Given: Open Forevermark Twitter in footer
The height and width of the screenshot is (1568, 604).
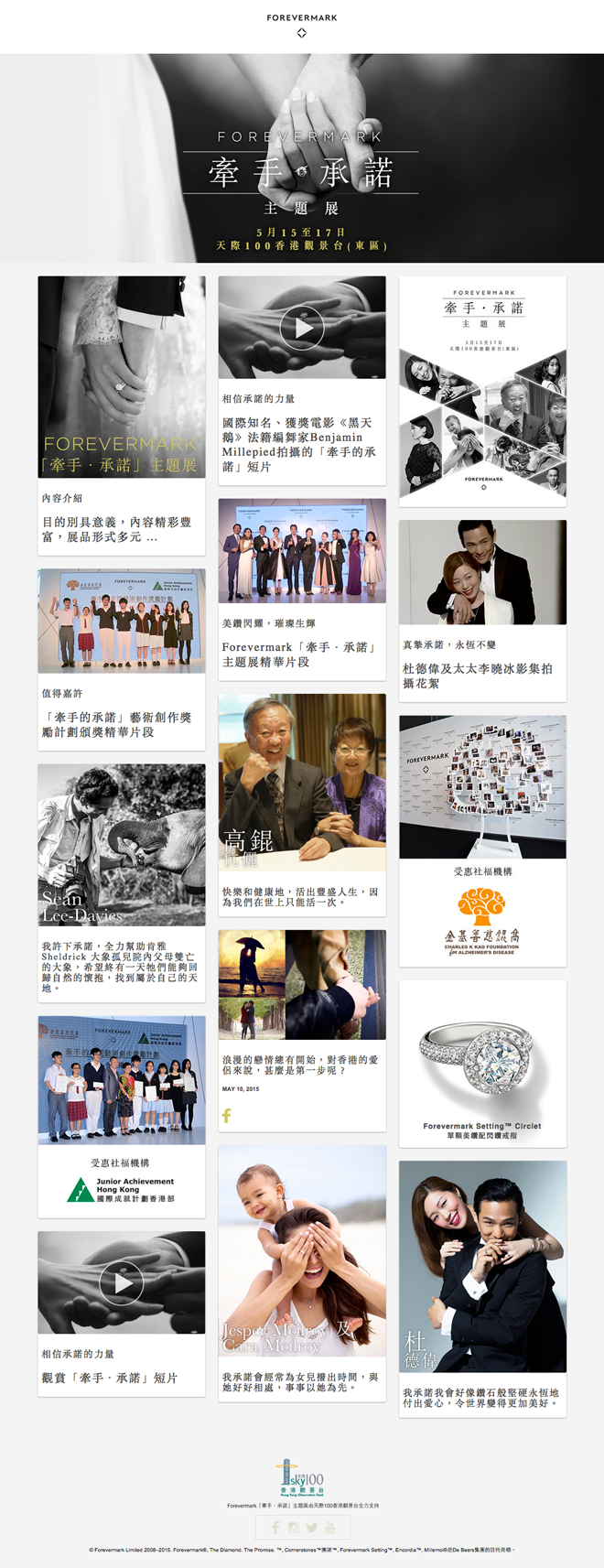Looking at the screenshot, I should tap(312, 1528).
